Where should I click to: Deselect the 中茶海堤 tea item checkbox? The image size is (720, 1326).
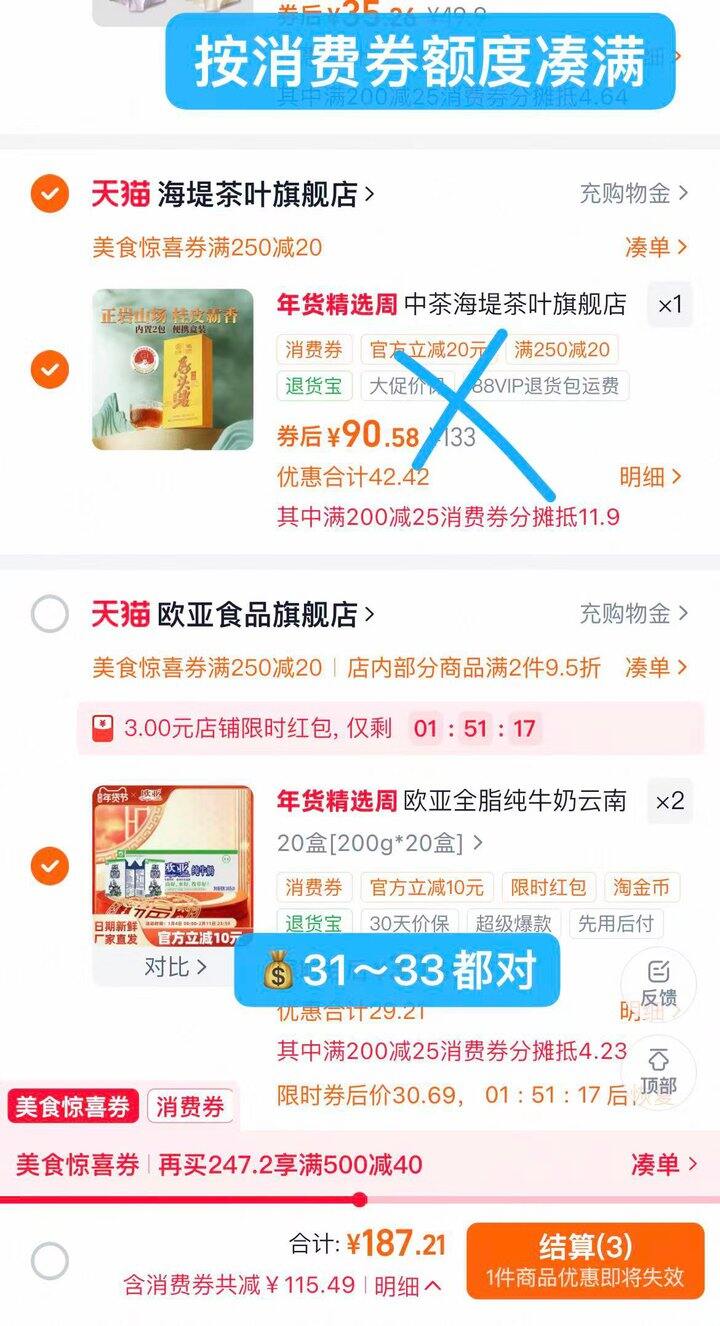49,370
